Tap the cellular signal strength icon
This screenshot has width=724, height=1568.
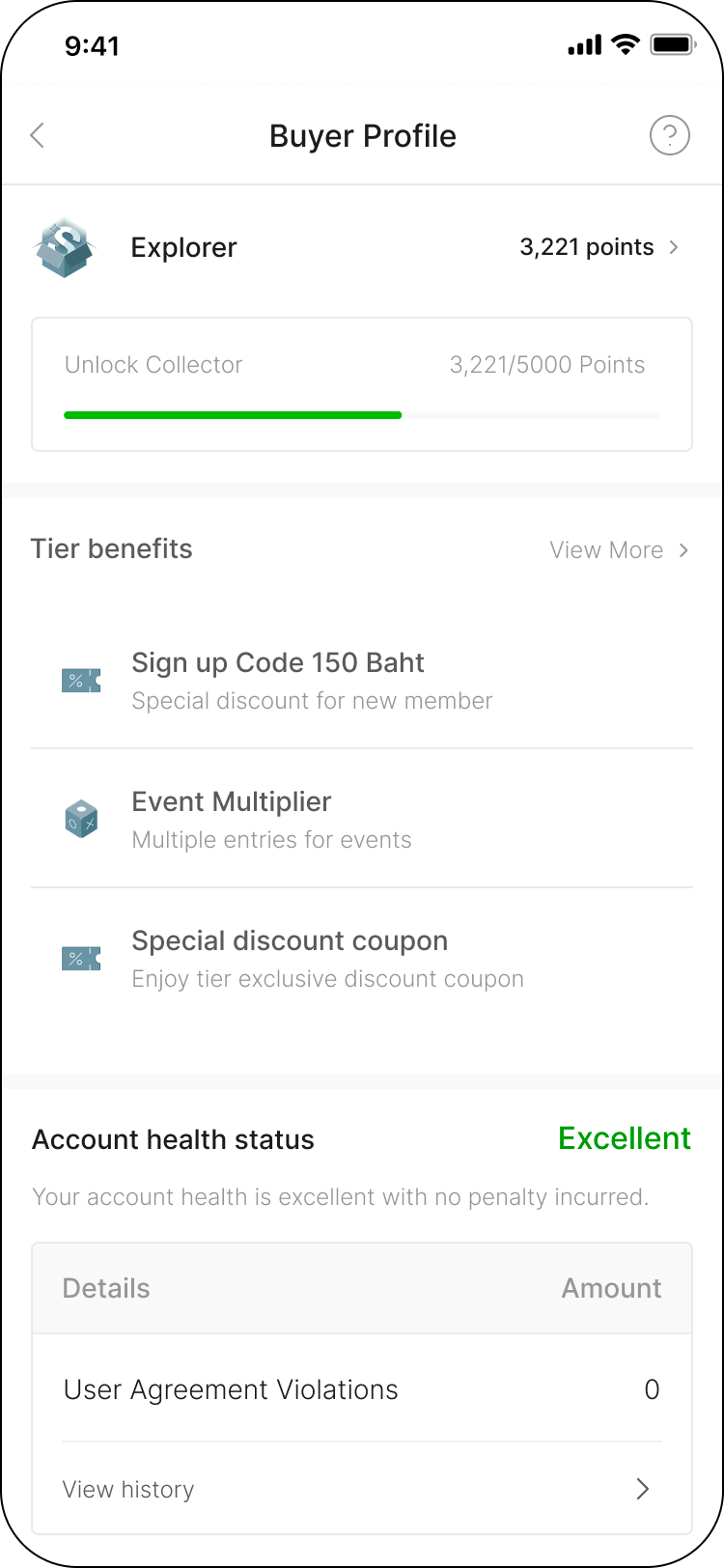(583, 43)
